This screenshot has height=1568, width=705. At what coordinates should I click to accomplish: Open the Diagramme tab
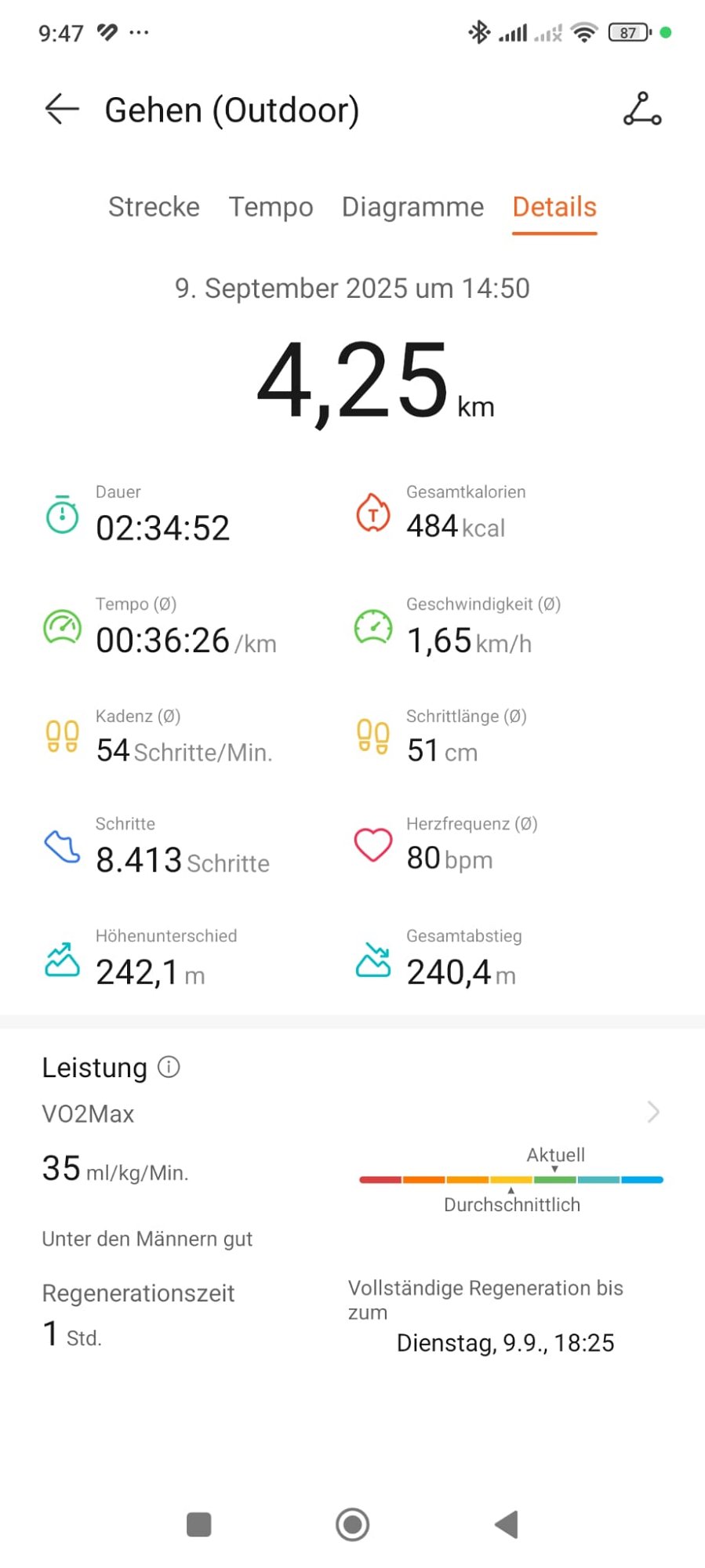412,207
